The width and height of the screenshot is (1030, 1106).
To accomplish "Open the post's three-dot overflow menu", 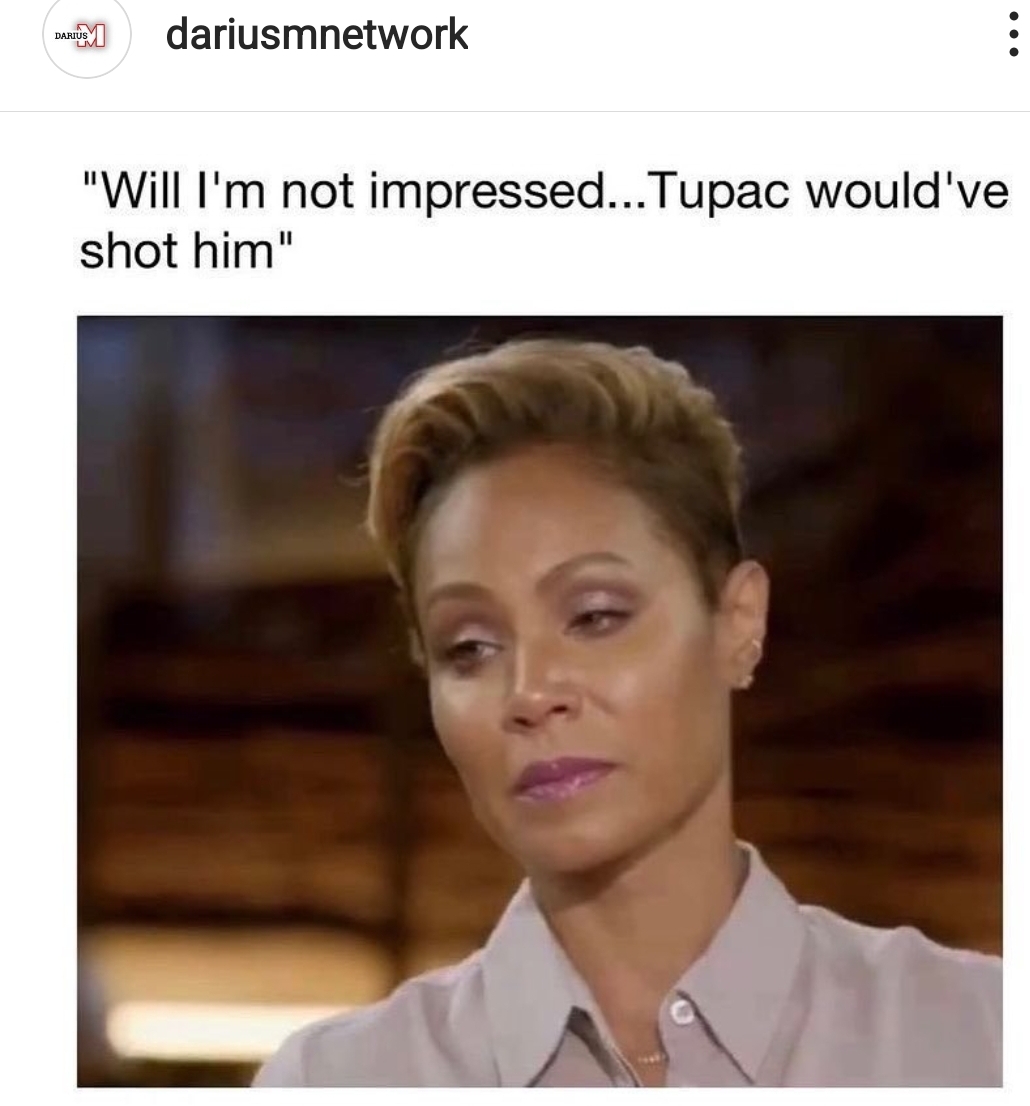I will (x=1013, y=35).
